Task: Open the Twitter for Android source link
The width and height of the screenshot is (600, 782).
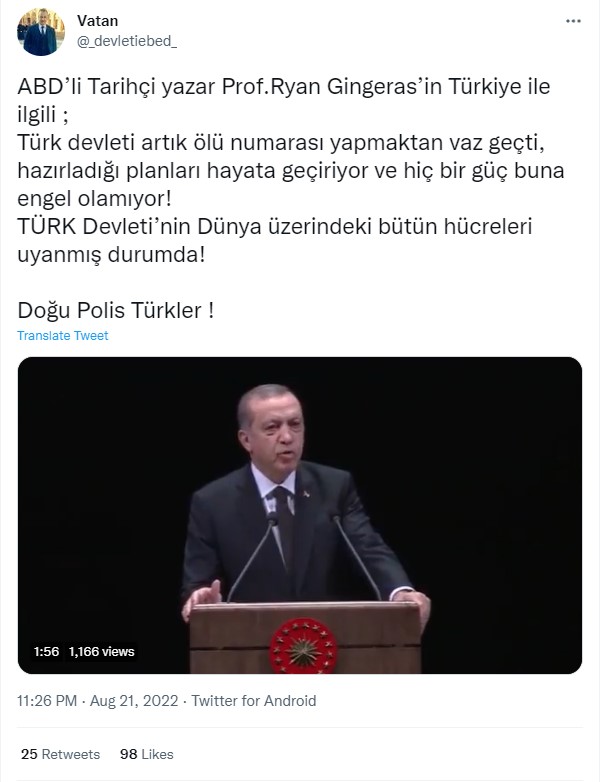Action: pyautogui.click(x=254, y=701)
